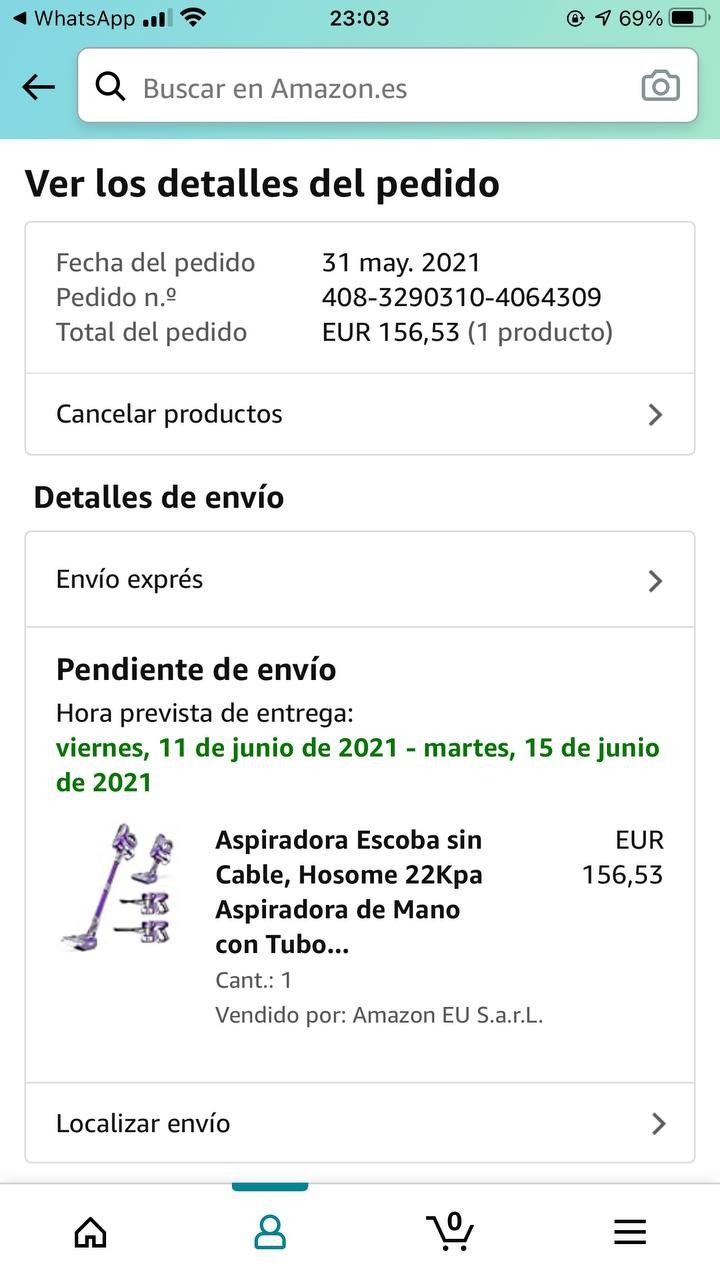Viewport: 720px width, 1280px height.
Task: Open the hamburger menu tab
Action: coord(630,1232)
